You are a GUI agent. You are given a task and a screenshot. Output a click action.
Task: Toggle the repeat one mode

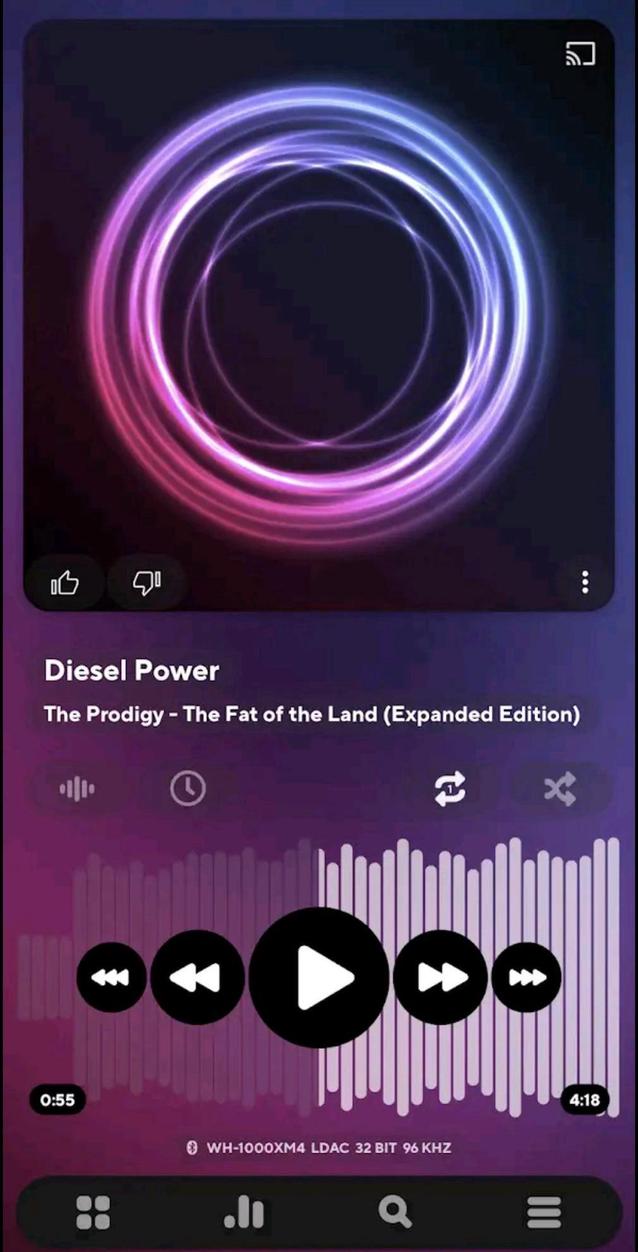(x=450, y=789)
